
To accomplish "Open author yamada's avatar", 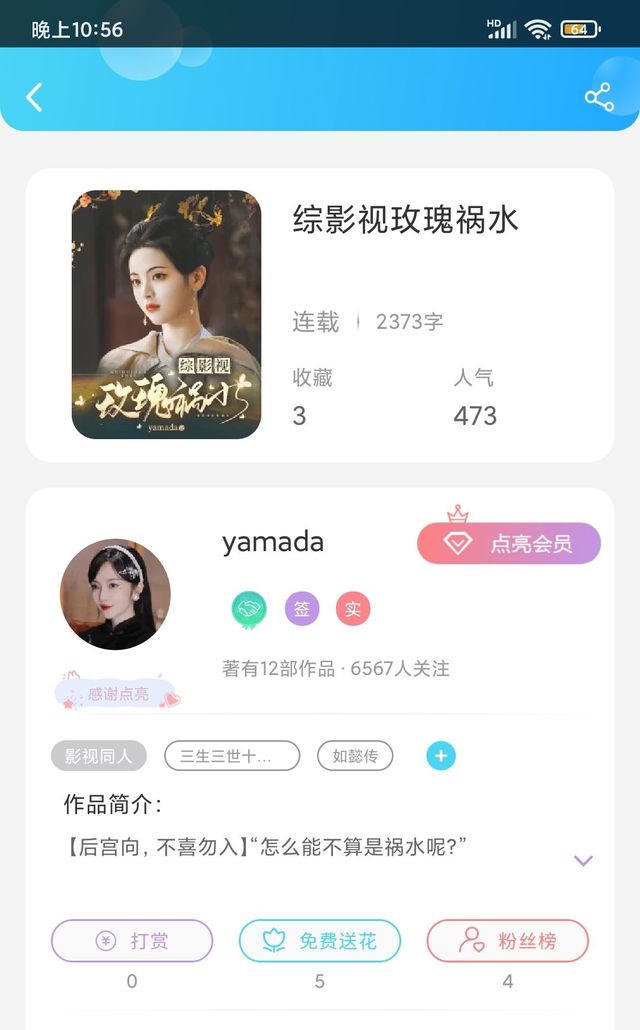I will (x=116, y=594).
